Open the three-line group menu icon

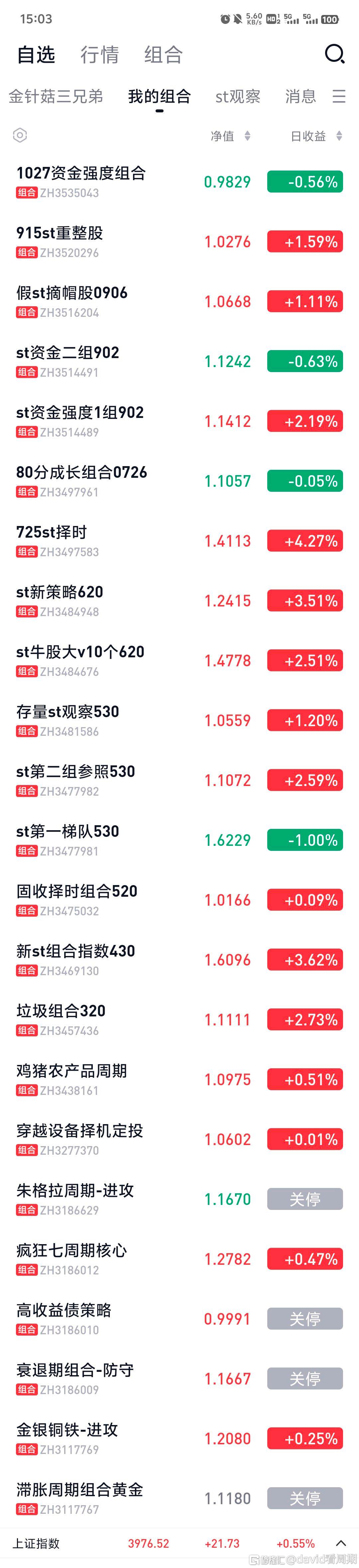(x=339, y=96)
